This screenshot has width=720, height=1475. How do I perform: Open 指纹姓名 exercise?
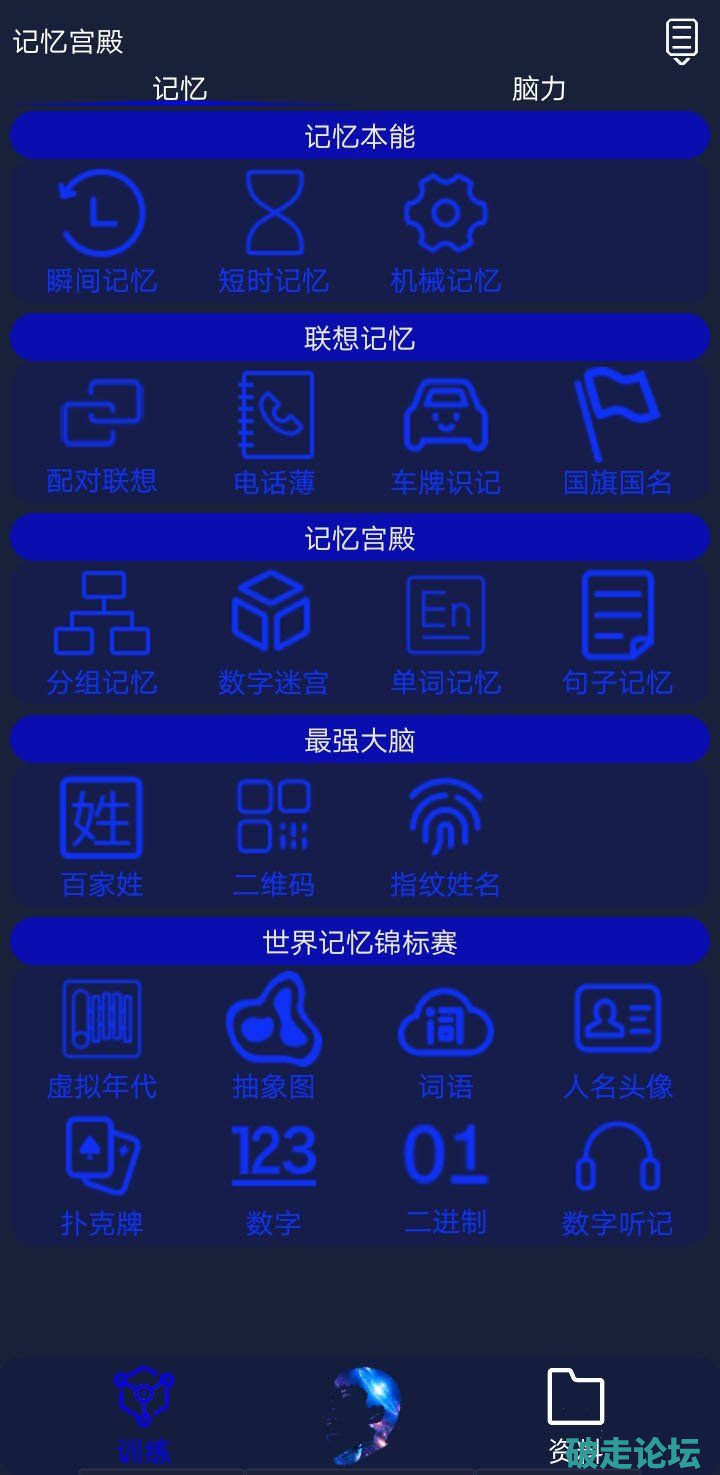[x=446, y=836]
